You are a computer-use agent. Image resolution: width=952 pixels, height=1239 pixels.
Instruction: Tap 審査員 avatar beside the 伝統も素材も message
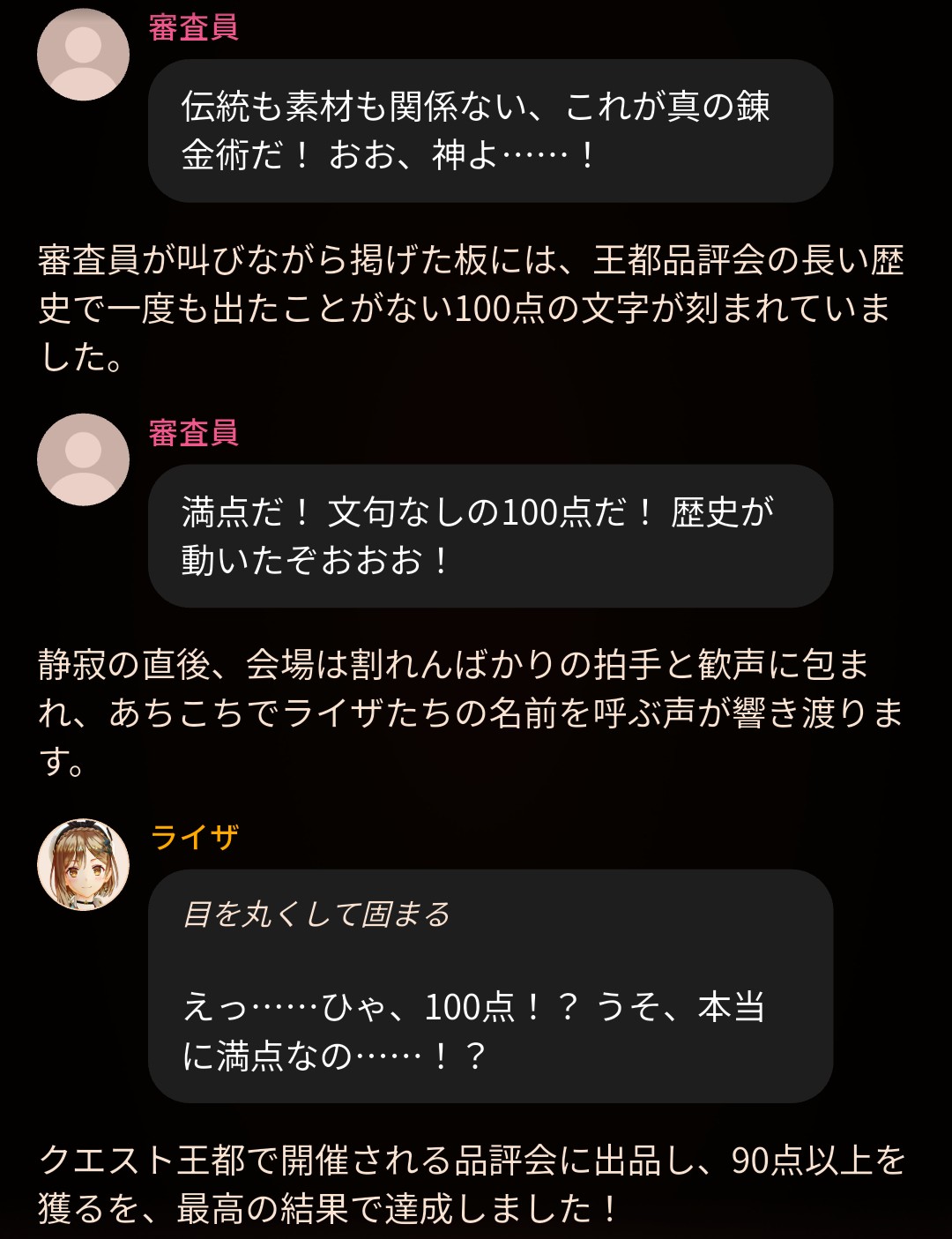pyautogui.click(x=83, y=55)
